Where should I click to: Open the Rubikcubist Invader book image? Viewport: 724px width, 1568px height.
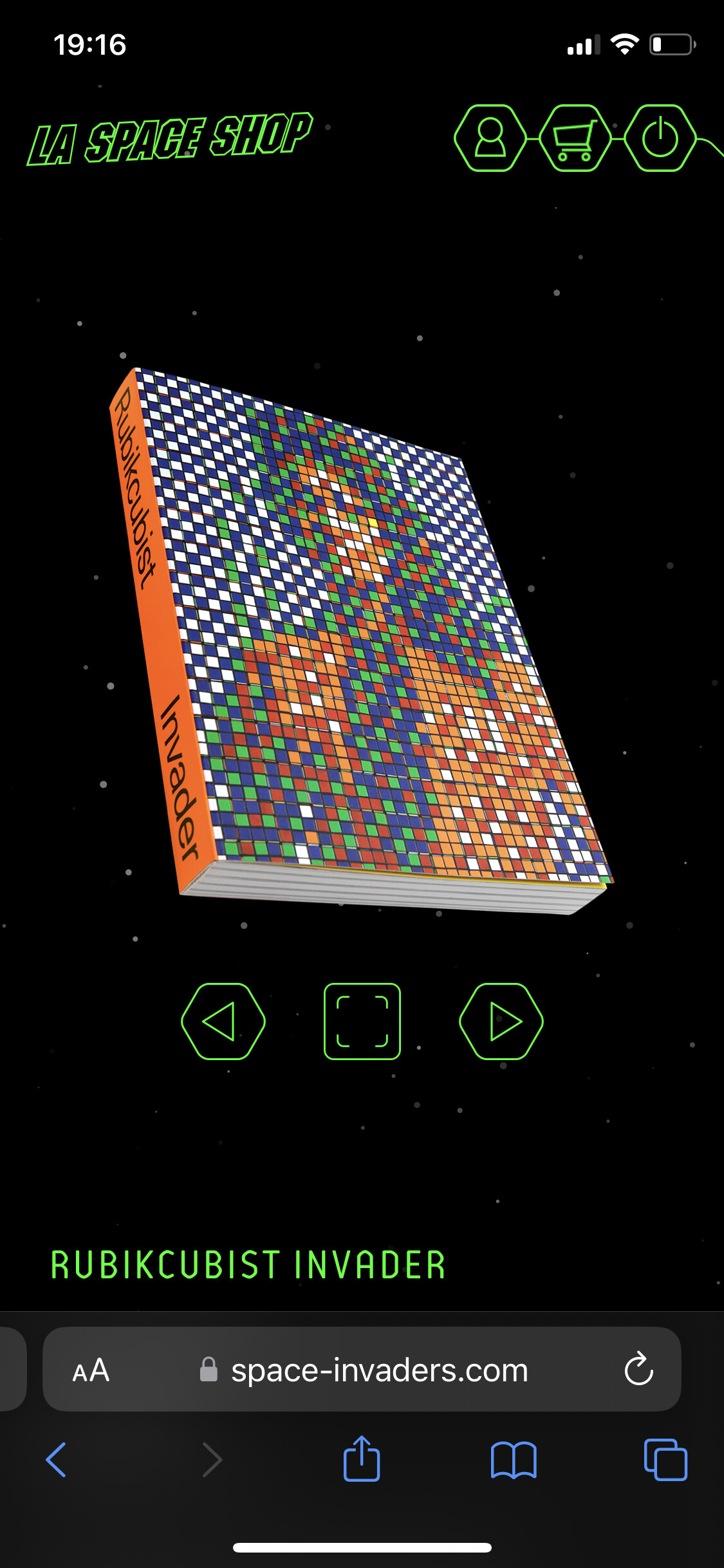(x=360, y=640)
